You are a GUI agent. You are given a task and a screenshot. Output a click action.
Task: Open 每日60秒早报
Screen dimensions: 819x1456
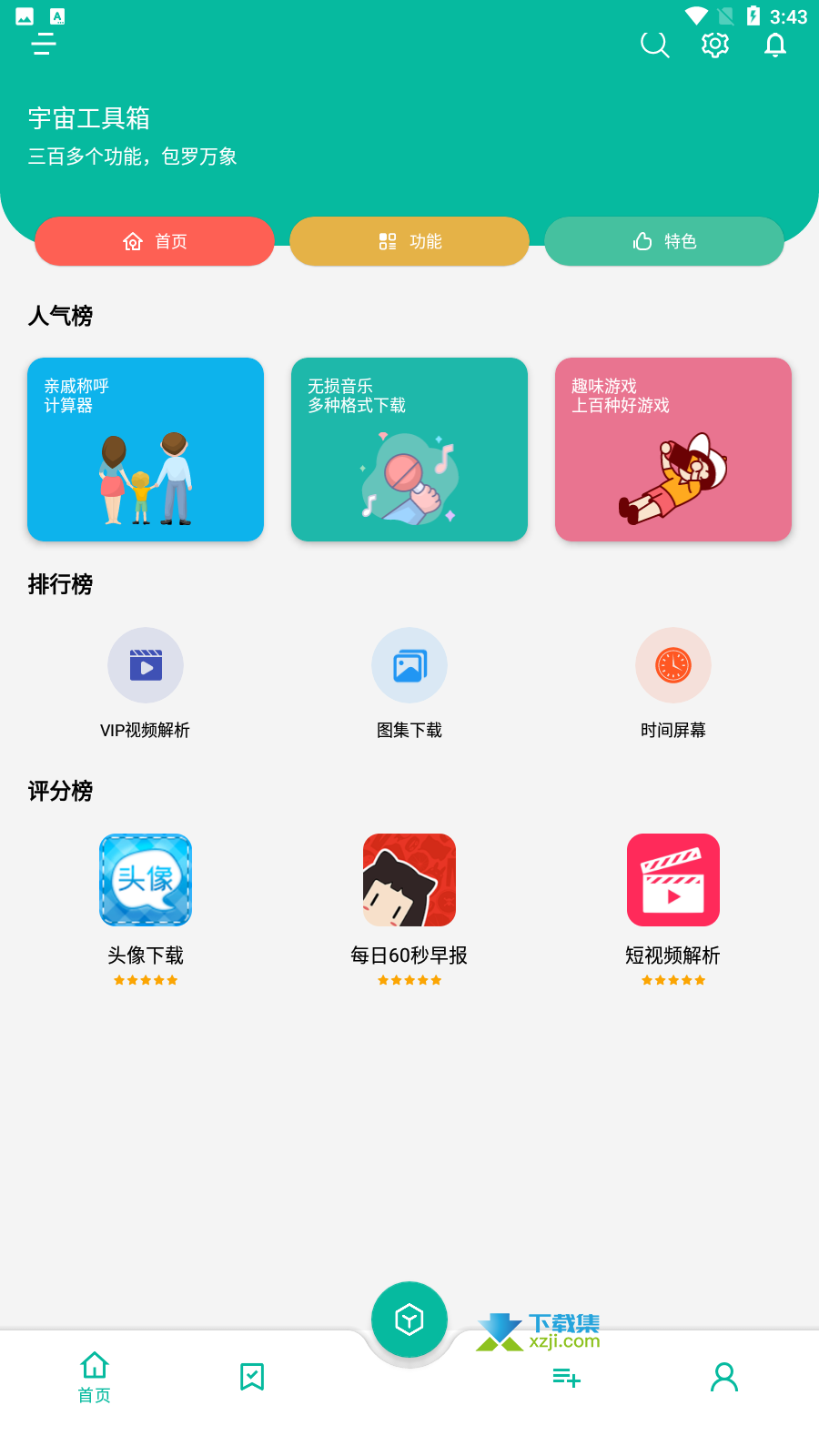pos(409,910)
